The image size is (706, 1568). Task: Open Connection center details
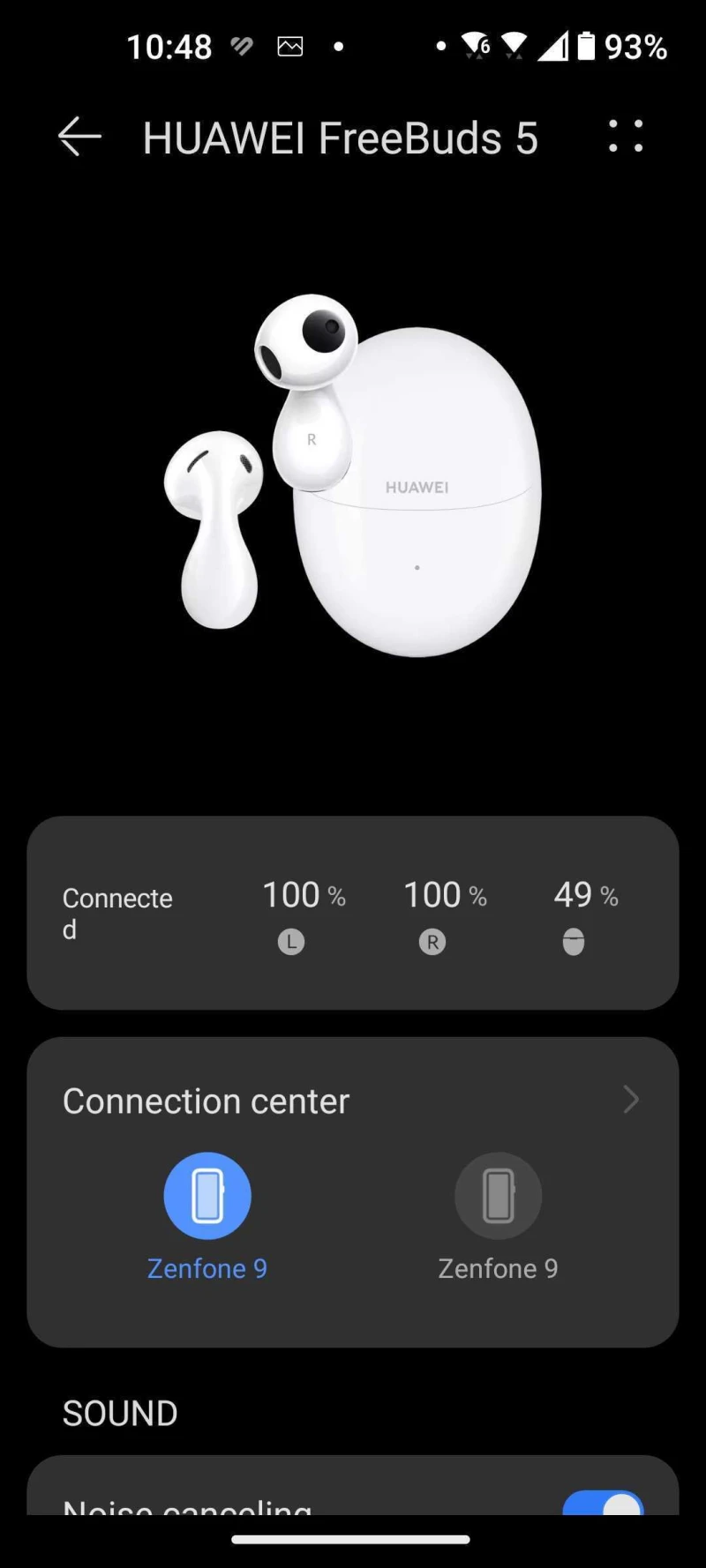[630, 1100]
